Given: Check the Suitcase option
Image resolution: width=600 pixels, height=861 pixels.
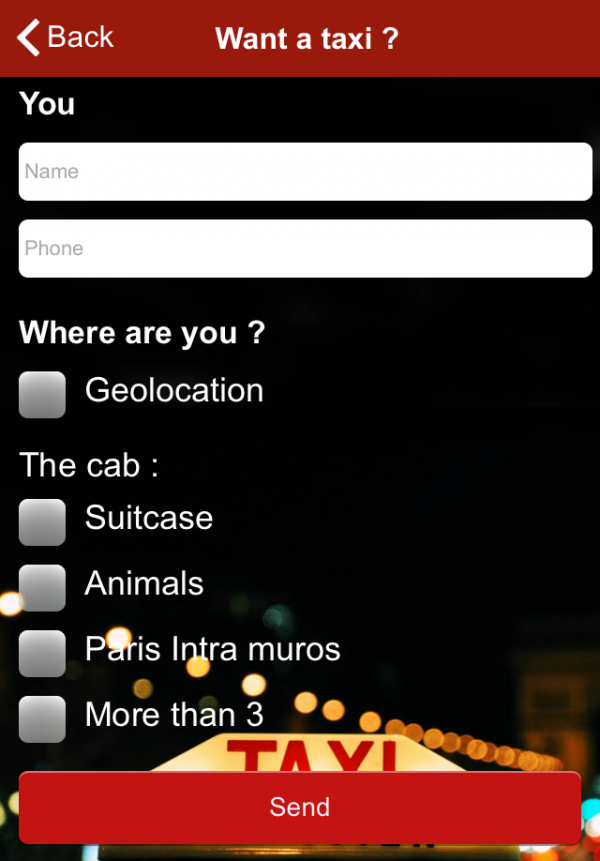Looking at the screenshot, I should coord(42,521).
